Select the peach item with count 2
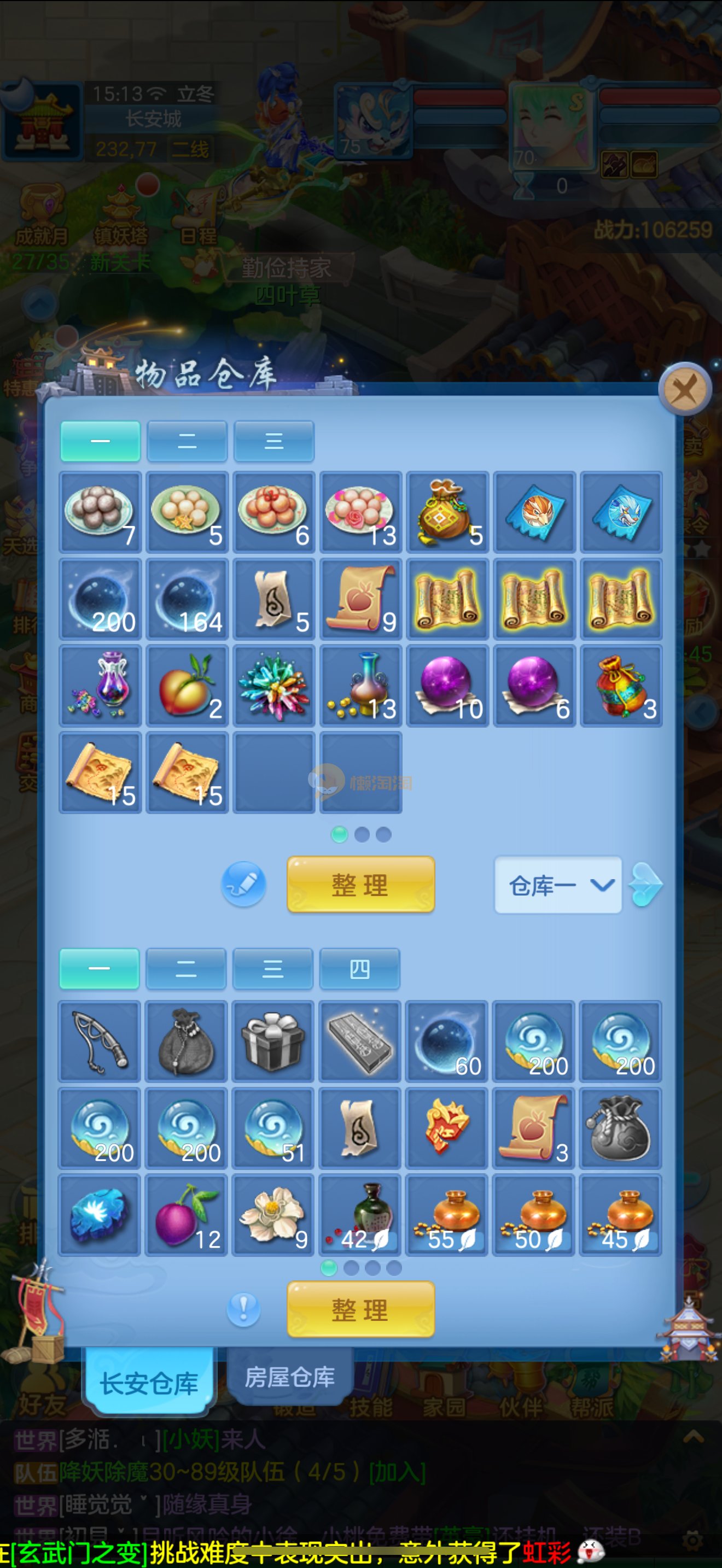Image resolution: width=722 pixels, height=1568 pixels. pyautogui.click(x=187, y=686)
